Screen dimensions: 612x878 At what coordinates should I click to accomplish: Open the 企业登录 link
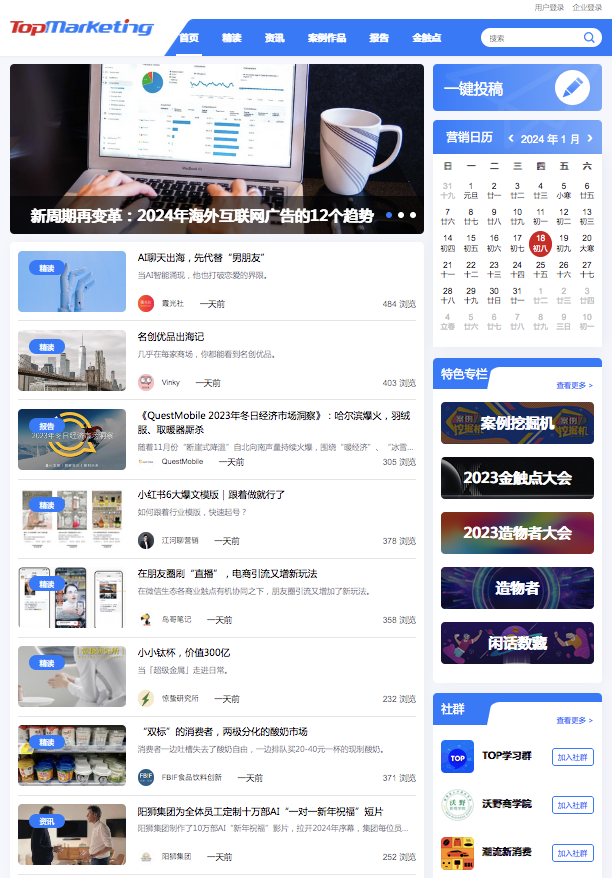(587, 7)
